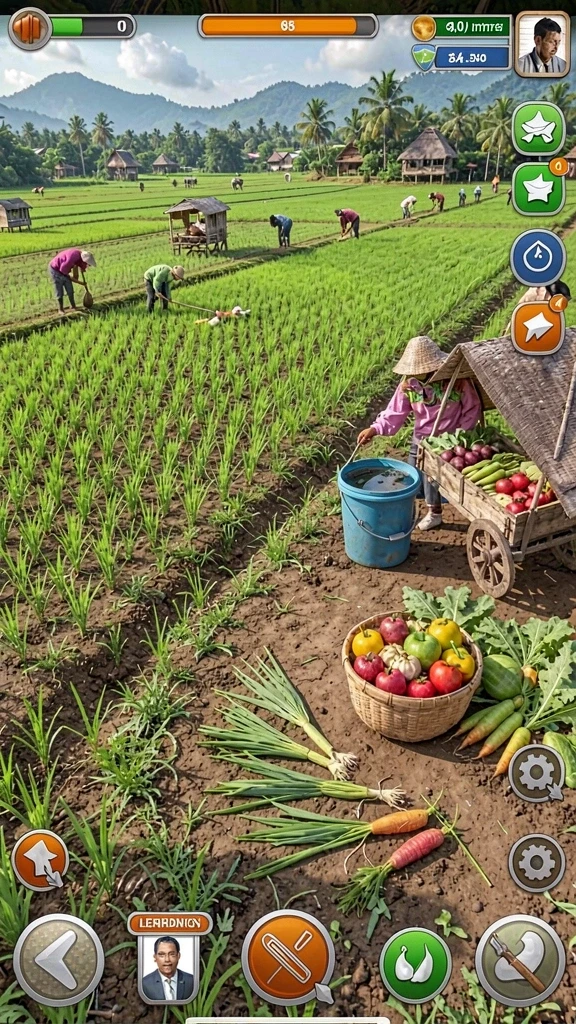Tap the large orange tools button

pyautogui.click(x=288, y=957)
